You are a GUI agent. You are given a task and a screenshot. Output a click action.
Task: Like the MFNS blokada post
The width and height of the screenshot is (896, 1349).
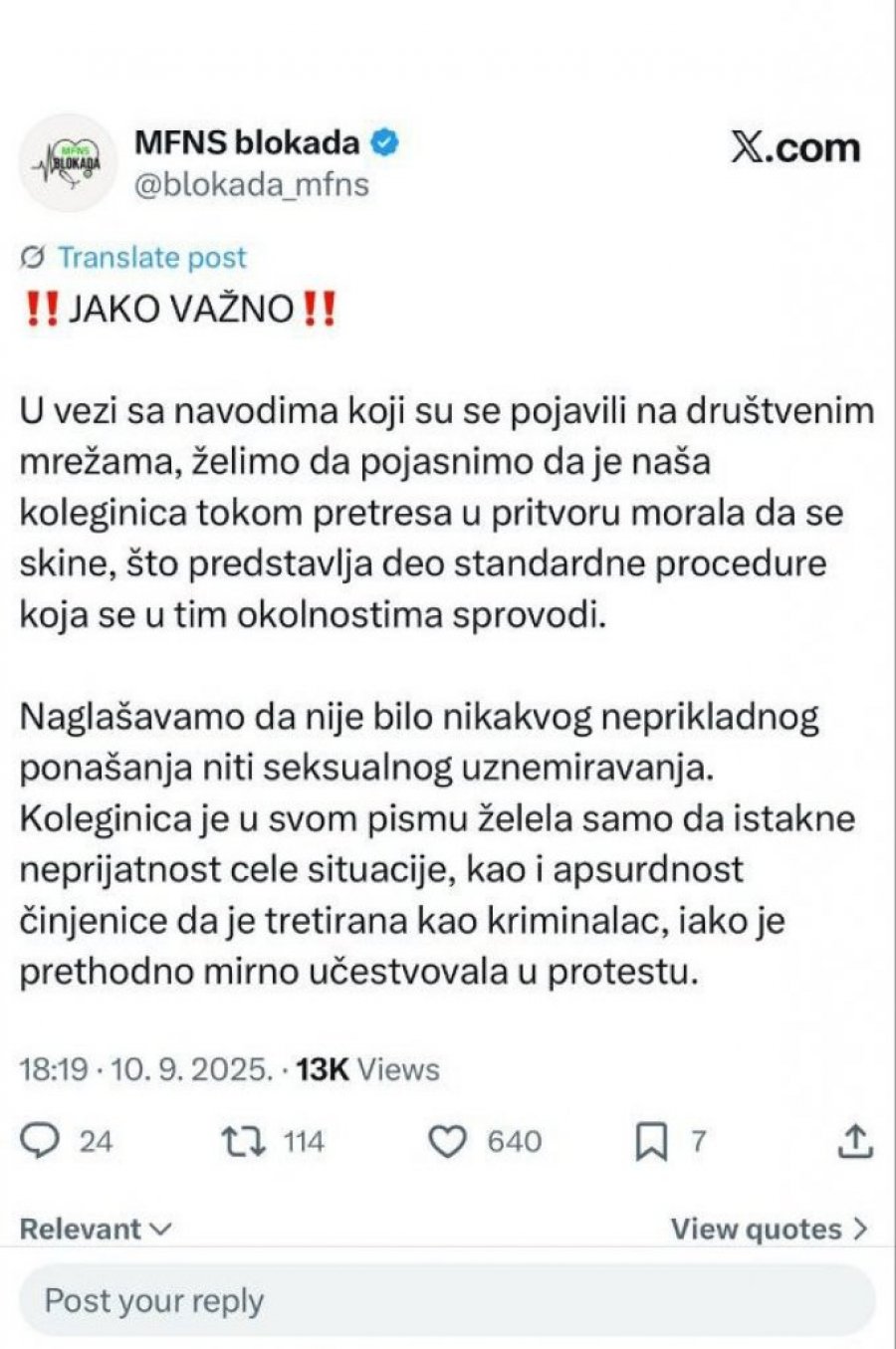(447, 1141)
